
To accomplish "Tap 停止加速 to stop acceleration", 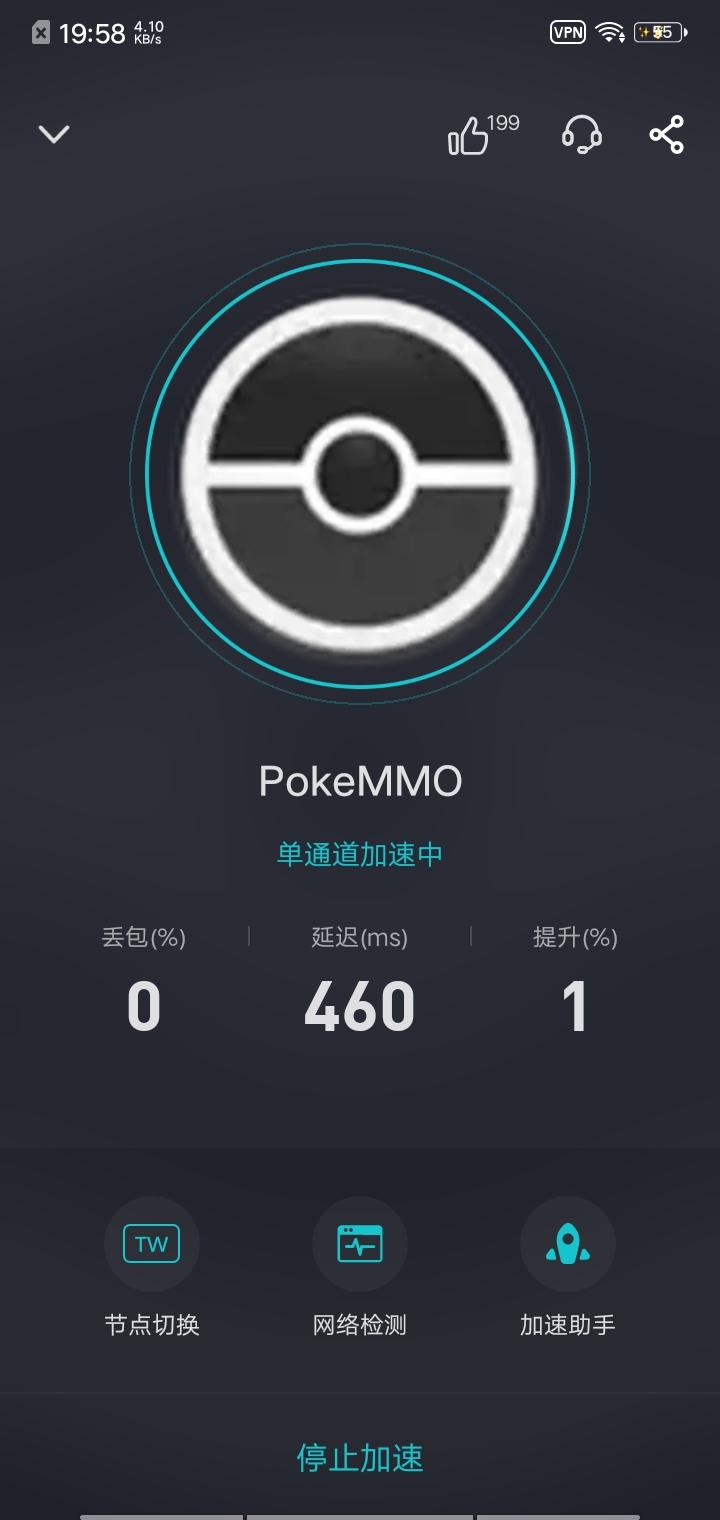I will click(360, 1459).
